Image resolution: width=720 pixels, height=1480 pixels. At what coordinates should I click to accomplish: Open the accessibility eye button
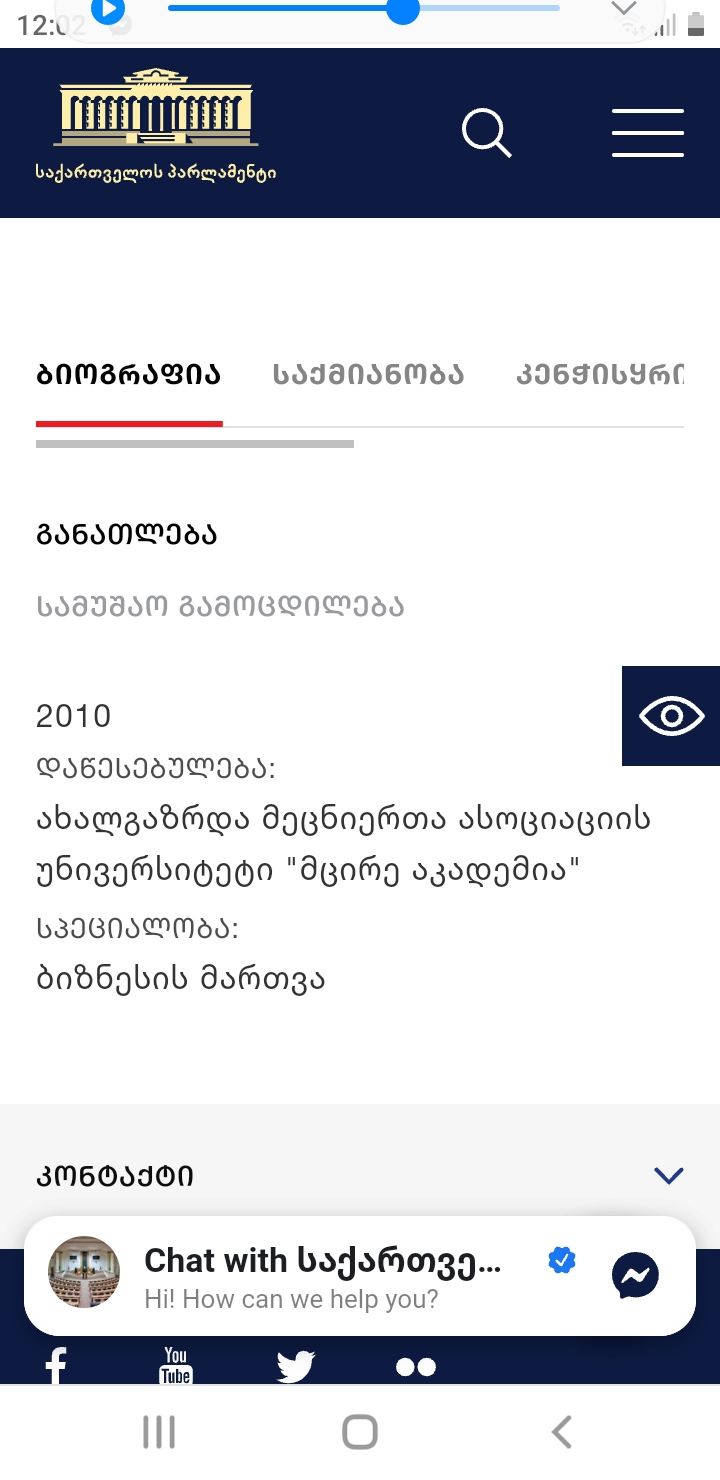(671, 716)
